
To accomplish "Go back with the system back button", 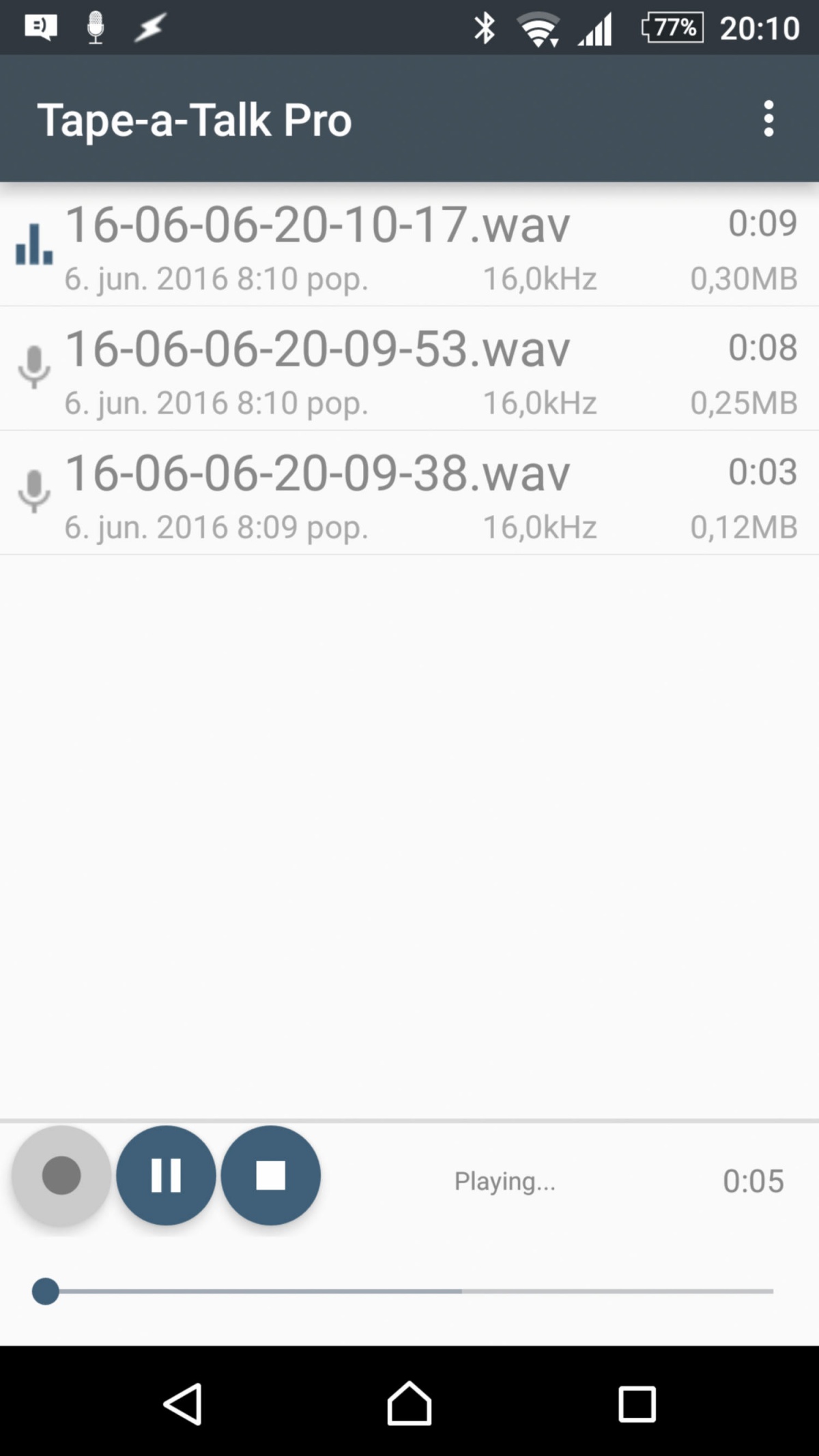I will [182, 1404].
